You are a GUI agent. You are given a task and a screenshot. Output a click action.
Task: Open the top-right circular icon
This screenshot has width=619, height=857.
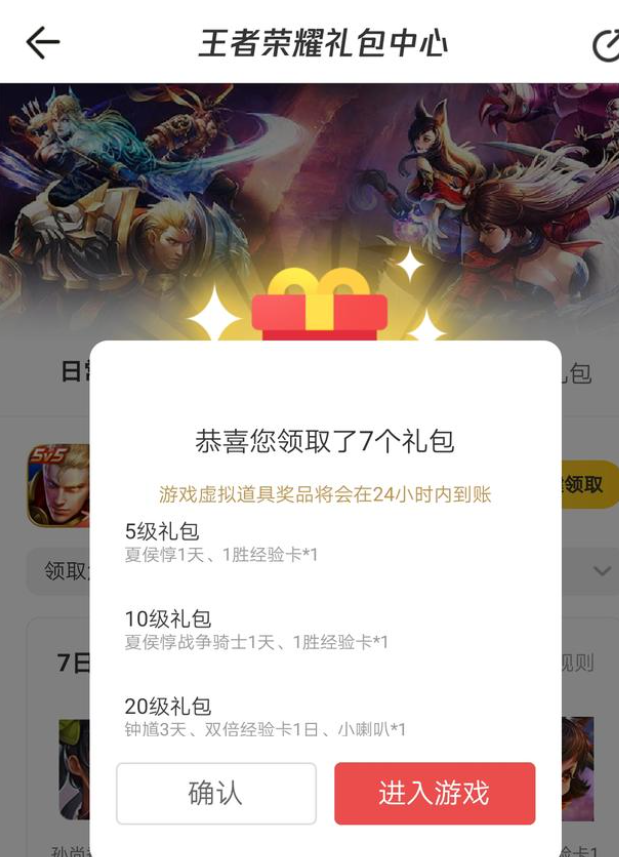tap(606, 46)
